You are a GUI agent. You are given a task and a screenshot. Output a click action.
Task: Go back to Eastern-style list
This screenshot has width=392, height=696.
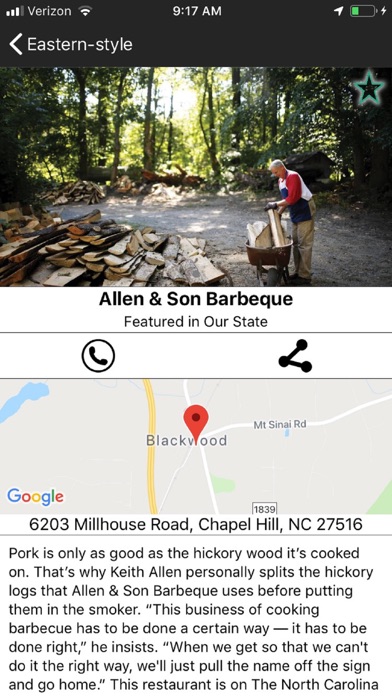click(71, 44)
